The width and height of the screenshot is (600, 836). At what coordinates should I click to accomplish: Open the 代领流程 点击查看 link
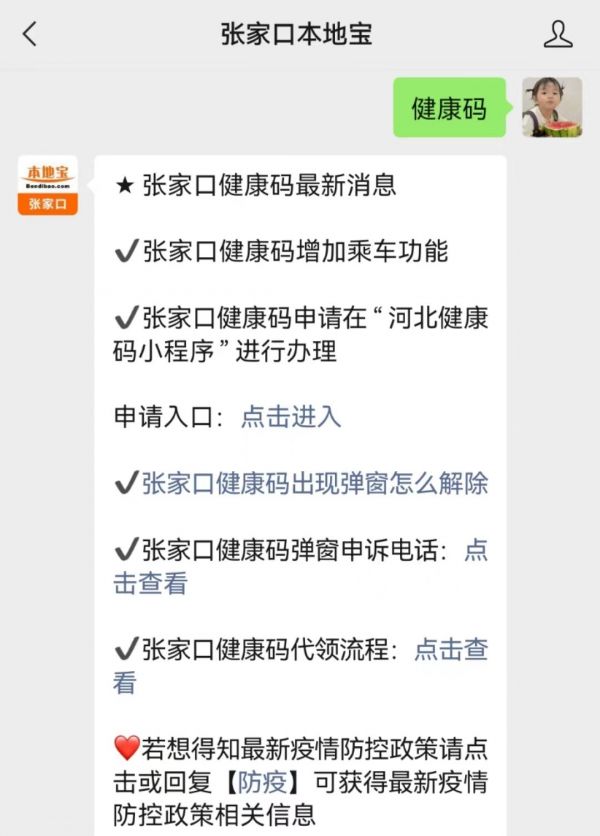click(451, 649)
